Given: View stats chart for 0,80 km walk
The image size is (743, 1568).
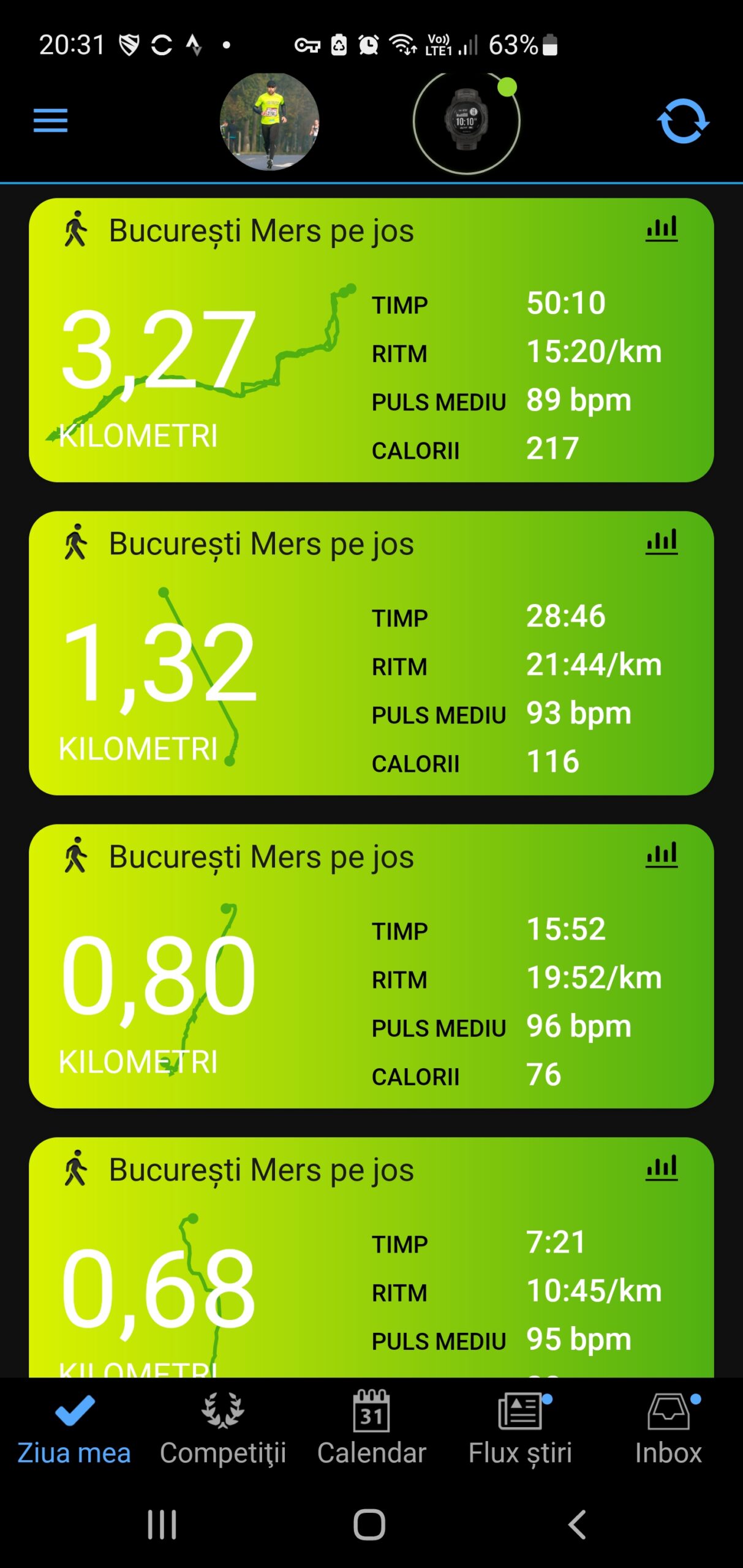Looking at the screenshot, I should coord(662,855).
